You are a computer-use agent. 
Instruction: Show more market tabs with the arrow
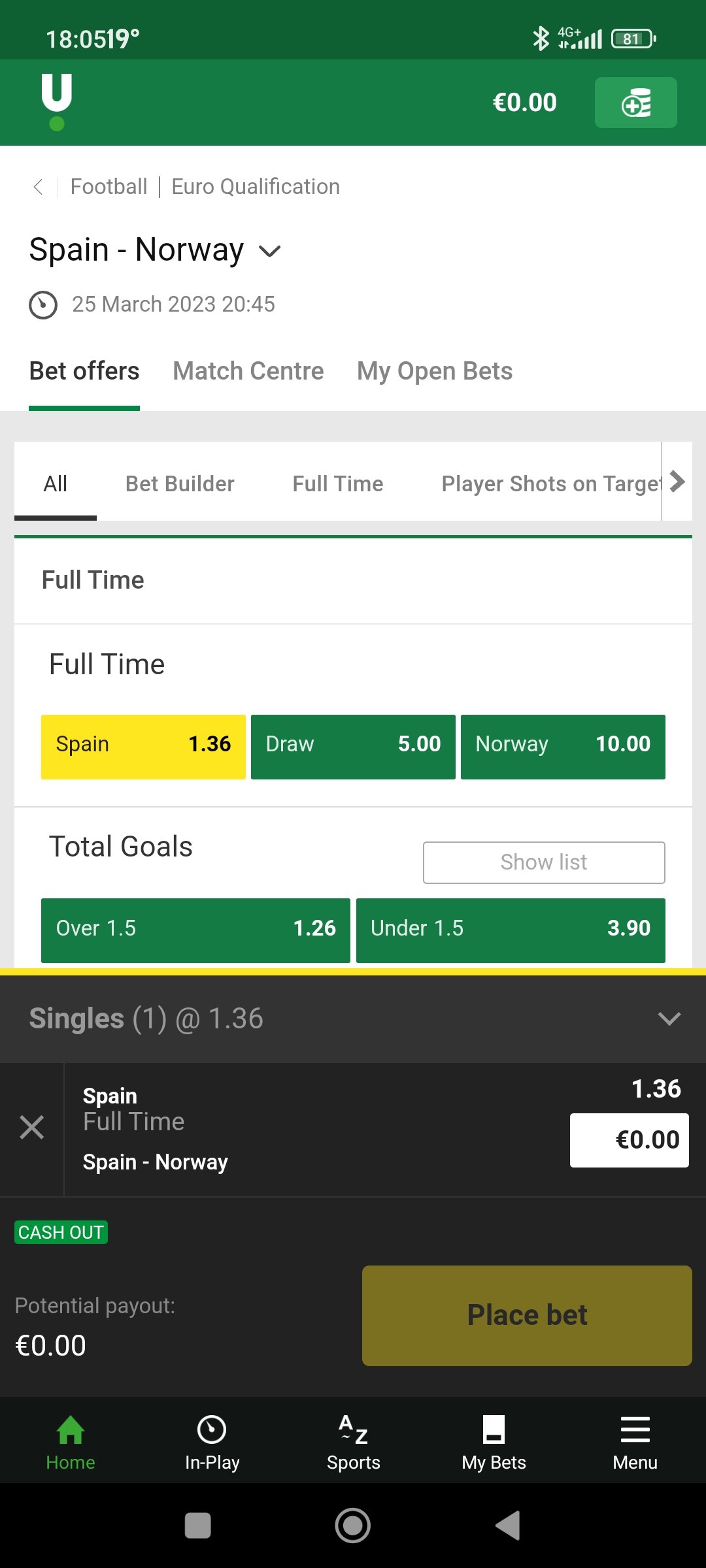click(x=678, y=482)
